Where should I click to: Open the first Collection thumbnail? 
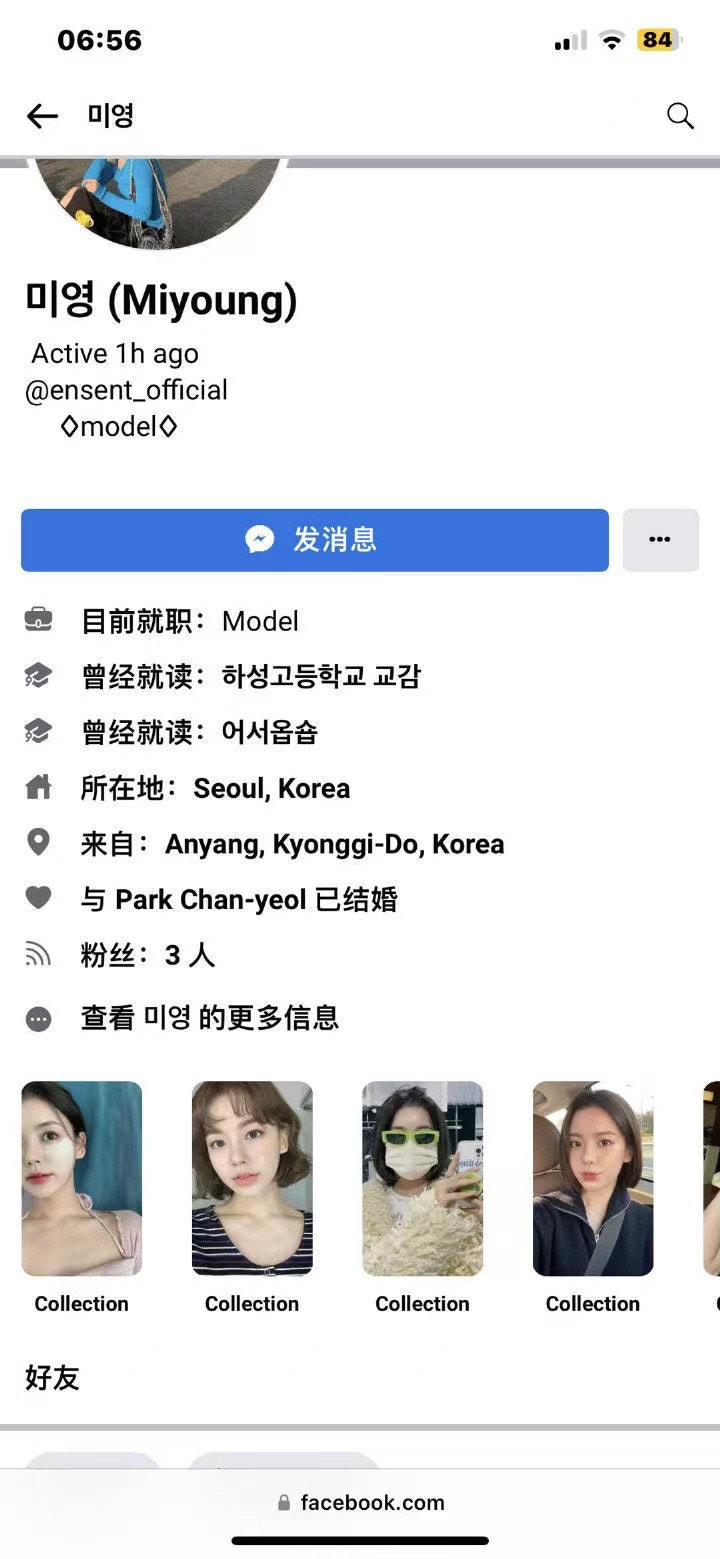point(81,1180)
